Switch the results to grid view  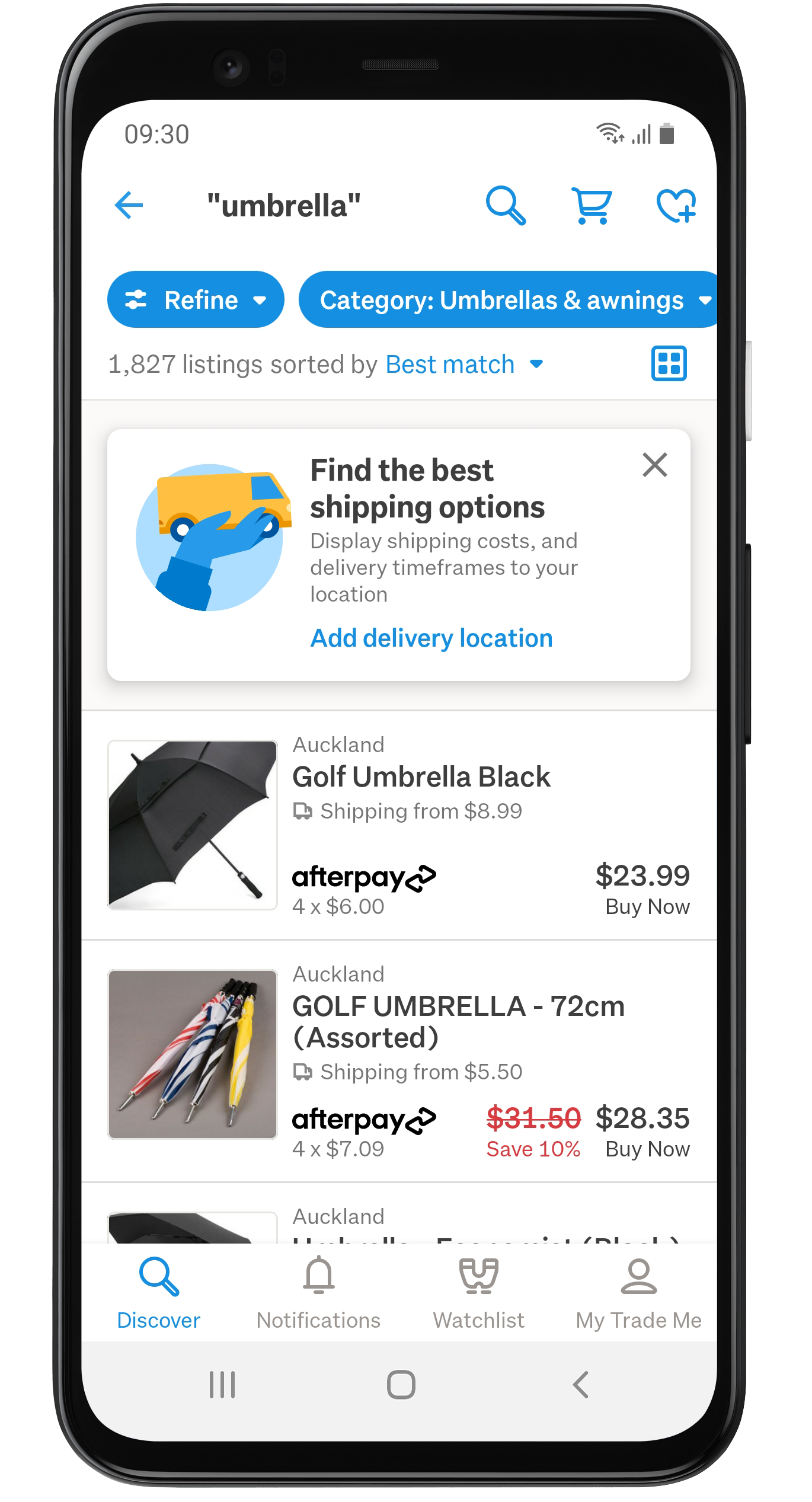coord(669,363)
